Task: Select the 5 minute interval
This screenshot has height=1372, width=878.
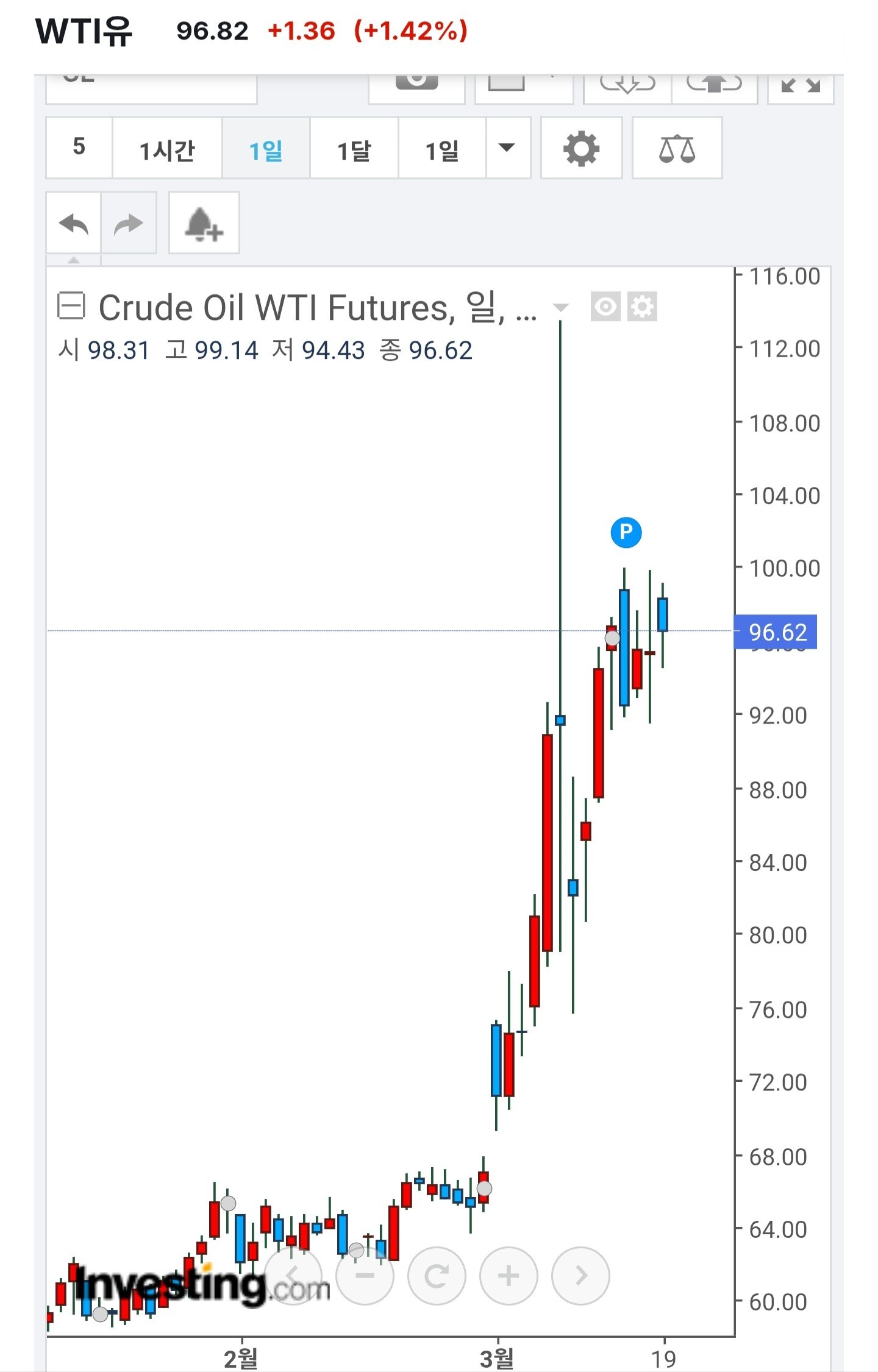Action: click(x=79, y=148)
